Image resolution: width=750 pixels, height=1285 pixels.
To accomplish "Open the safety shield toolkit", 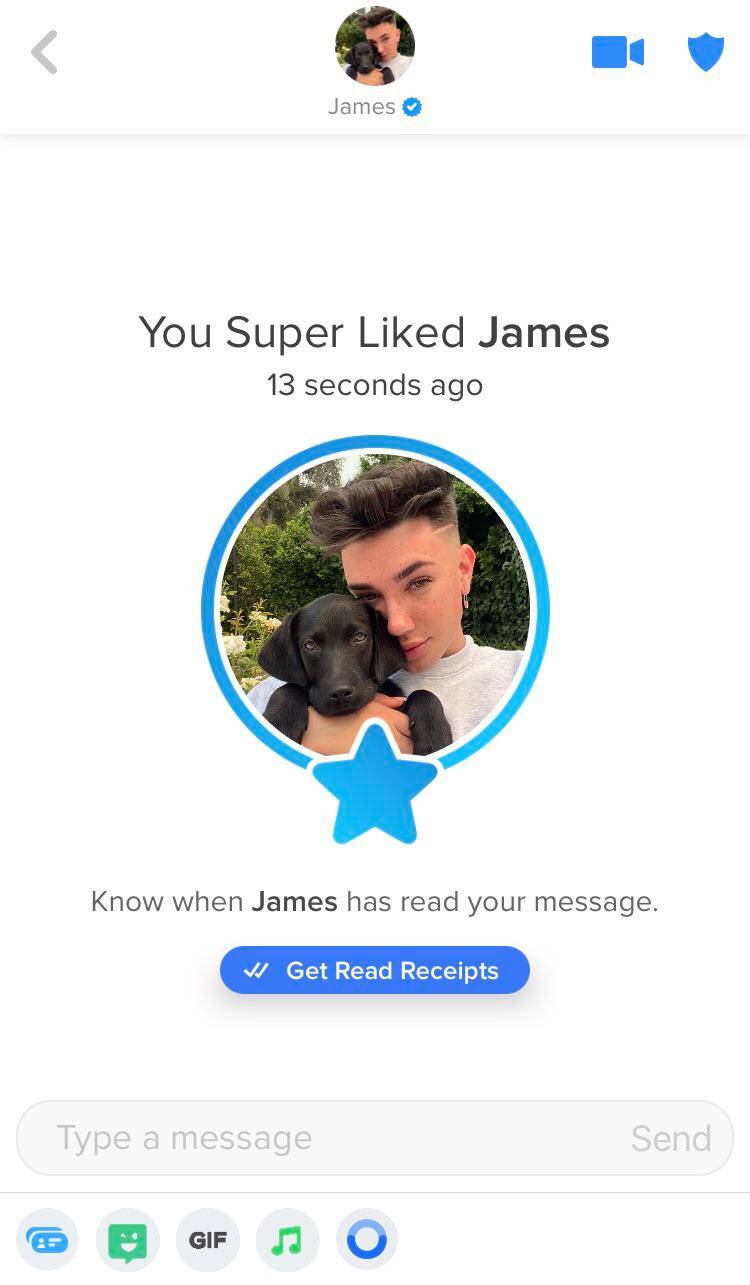I will [705, 52].
